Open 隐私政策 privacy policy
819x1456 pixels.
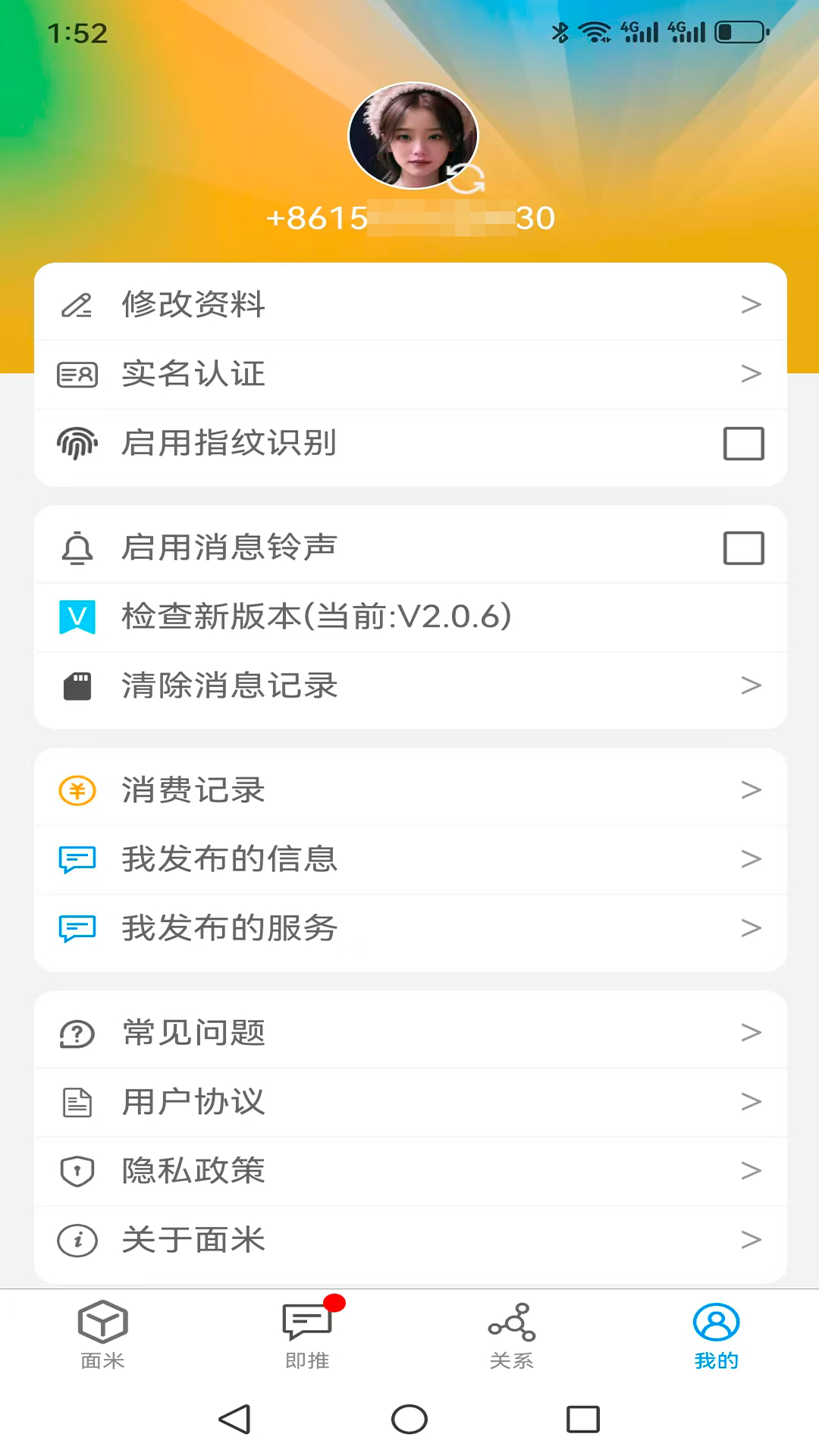(x=409, y=1171)
